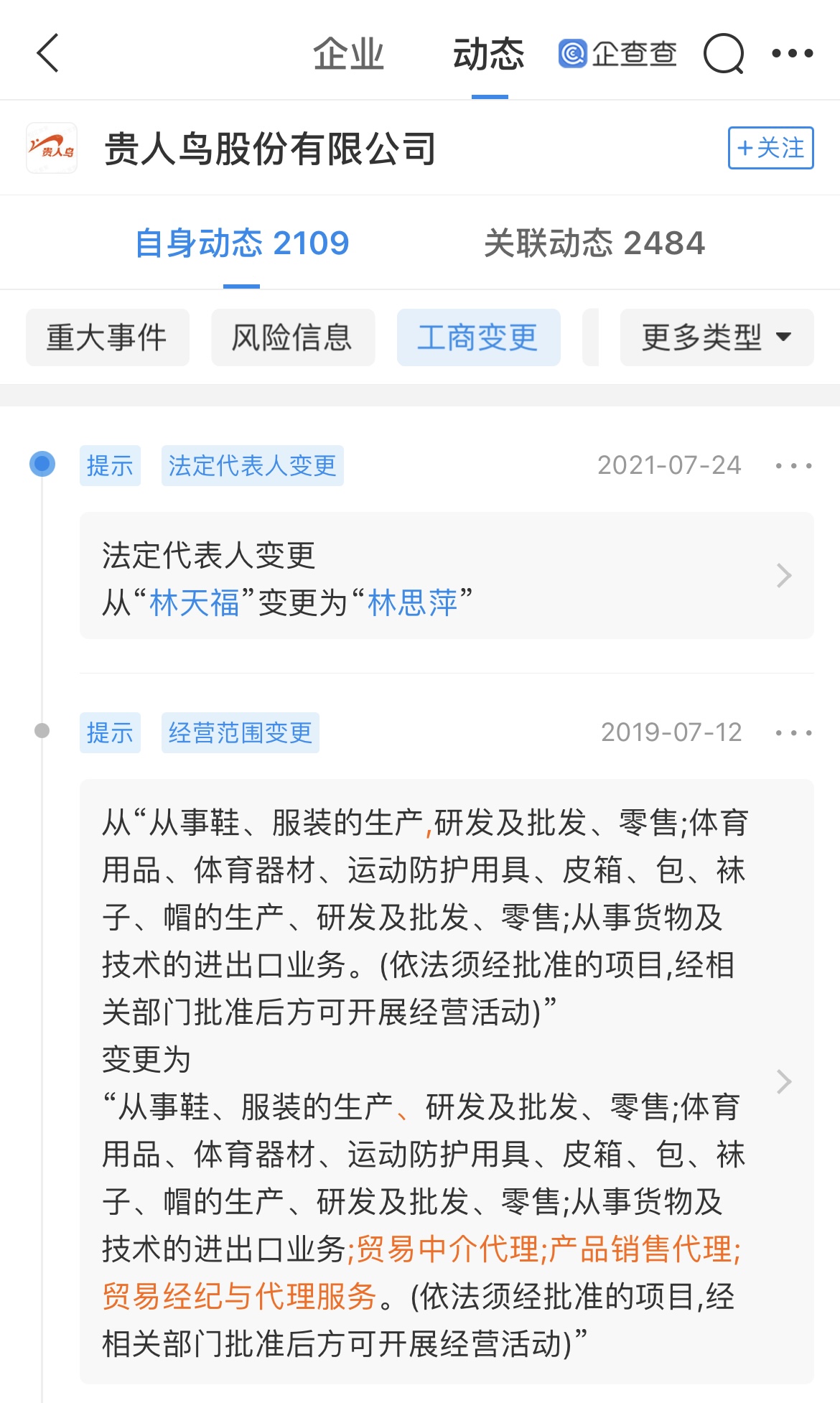Switch to 关联动态 2484 tab
840x1403 pixels.
pyautogui.click(x=594, y=243)
